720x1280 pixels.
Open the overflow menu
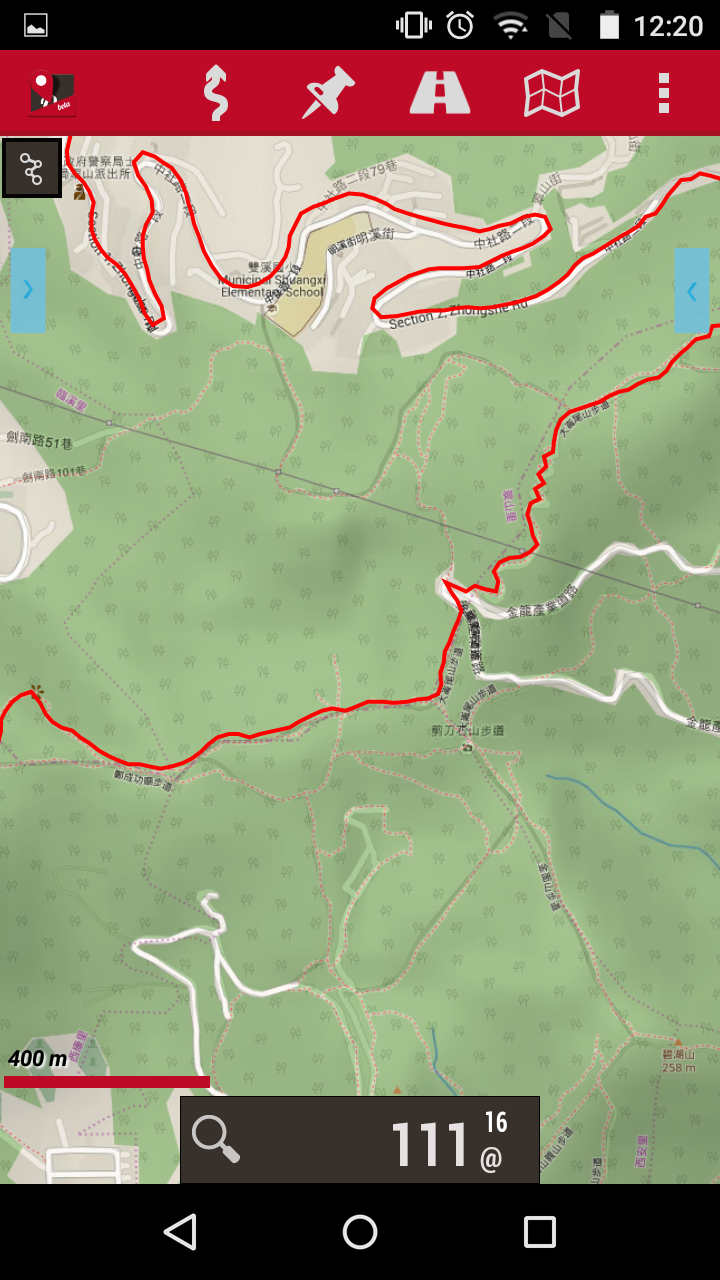(663, 93)
